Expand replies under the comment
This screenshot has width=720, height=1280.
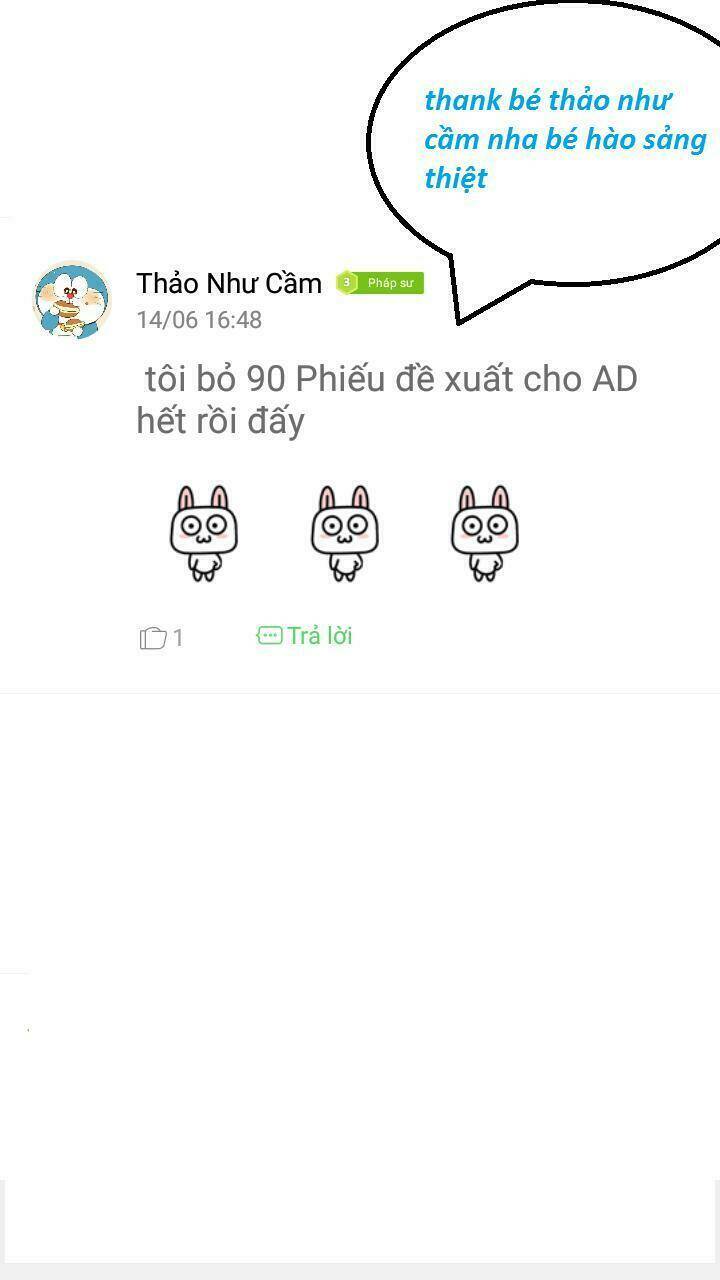click(x=303, y=635)
